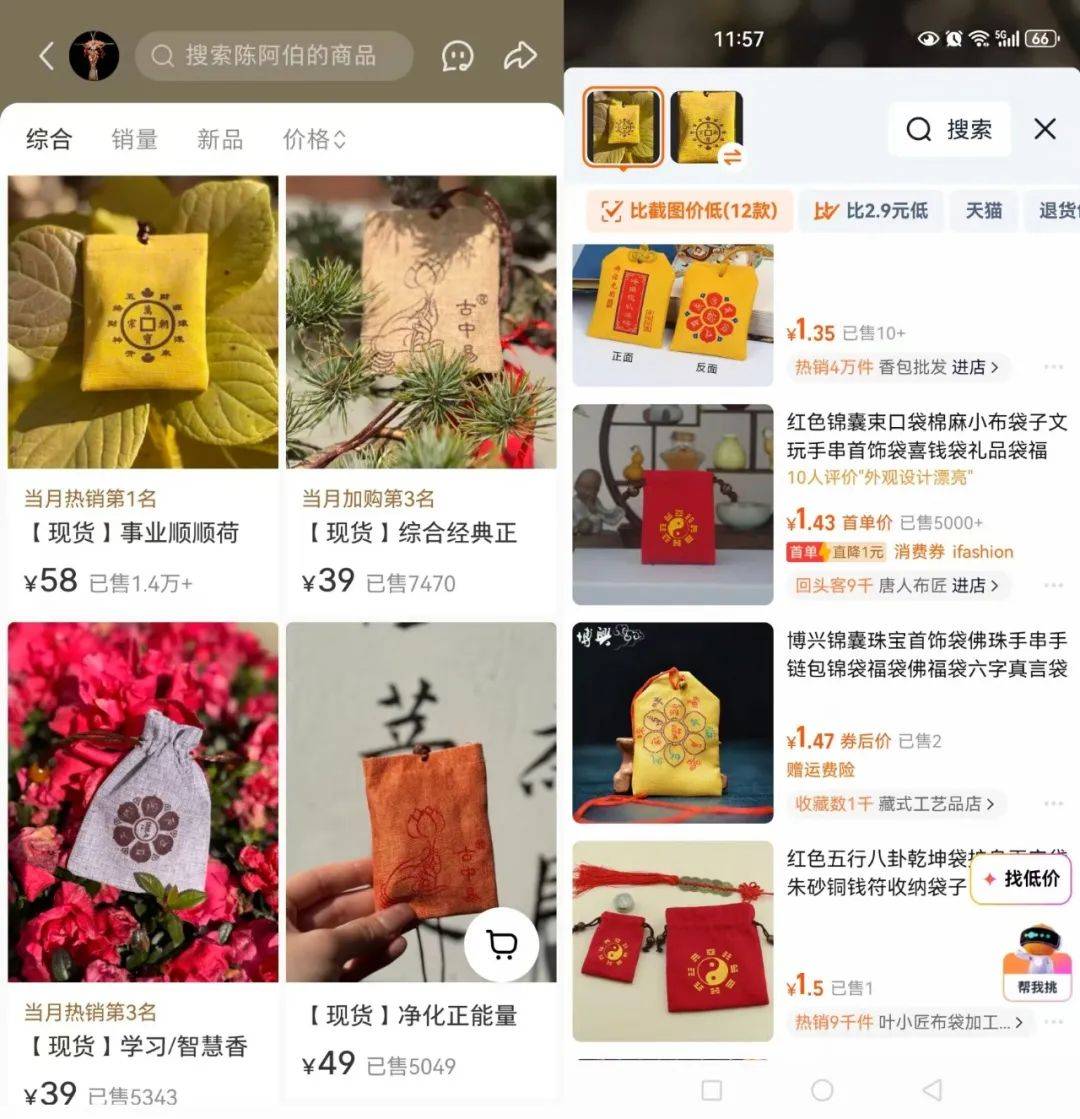Open the 红色锦囊束口袋棉麻小布袋子 listing
This screenshot has height=1119, width=1080.
point(926,436)
